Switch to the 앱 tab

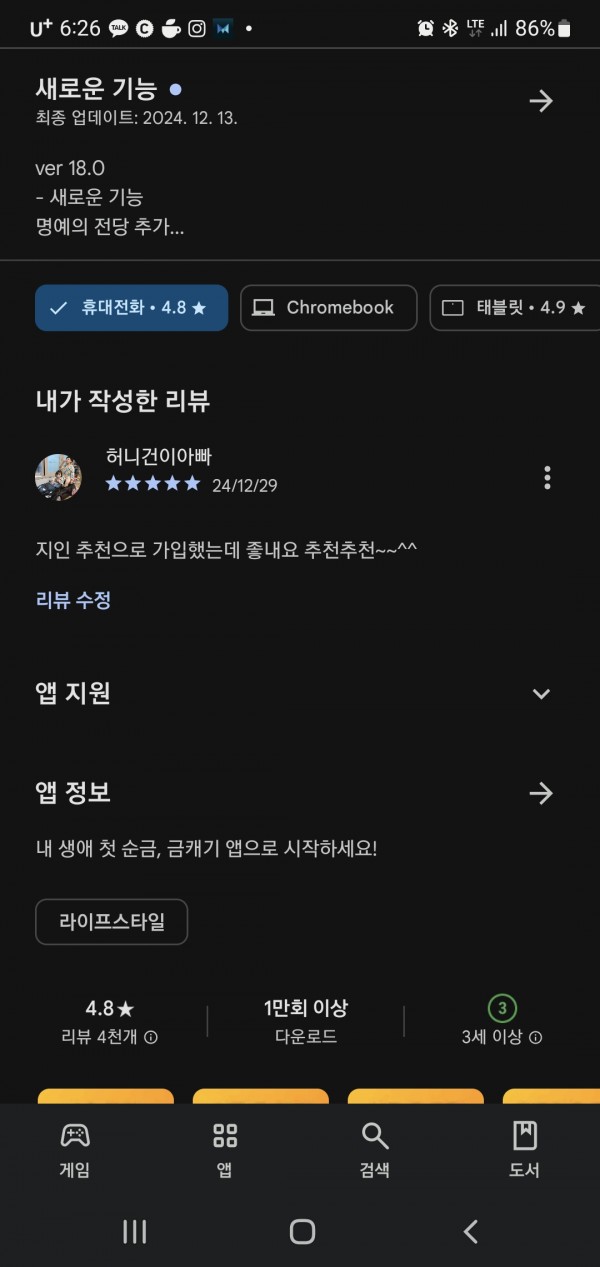tap(225, 1150)
